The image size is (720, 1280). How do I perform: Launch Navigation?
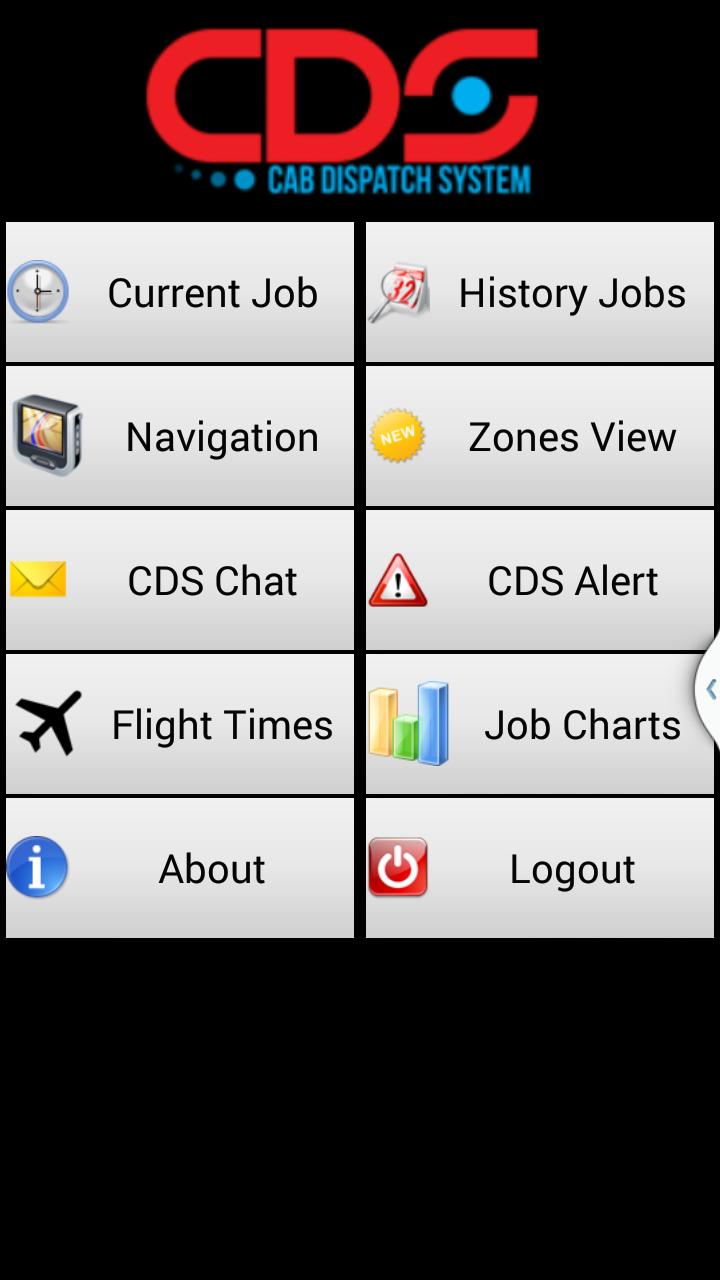coord(180,436)
